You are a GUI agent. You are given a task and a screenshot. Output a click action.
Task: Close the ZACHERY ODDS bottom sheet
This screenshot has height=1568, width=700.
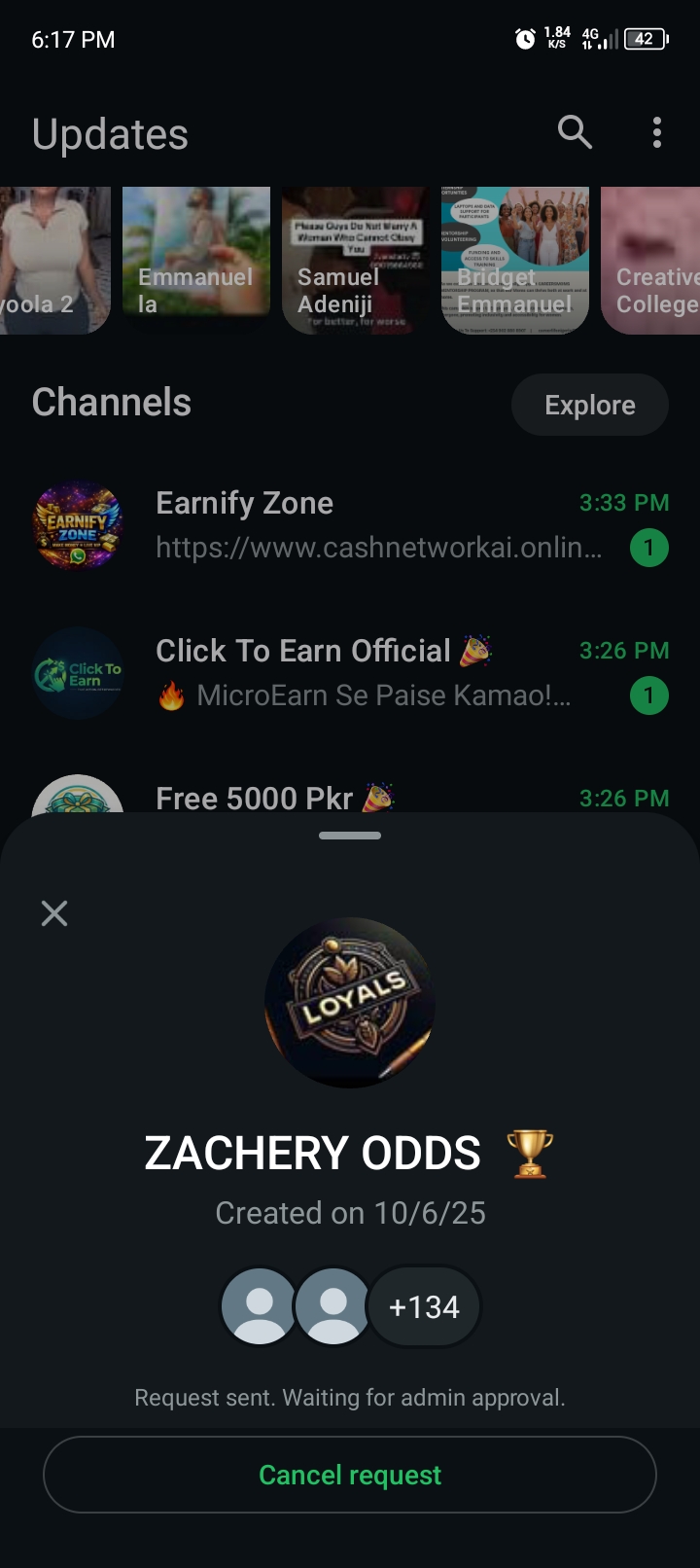click(54, 913)
